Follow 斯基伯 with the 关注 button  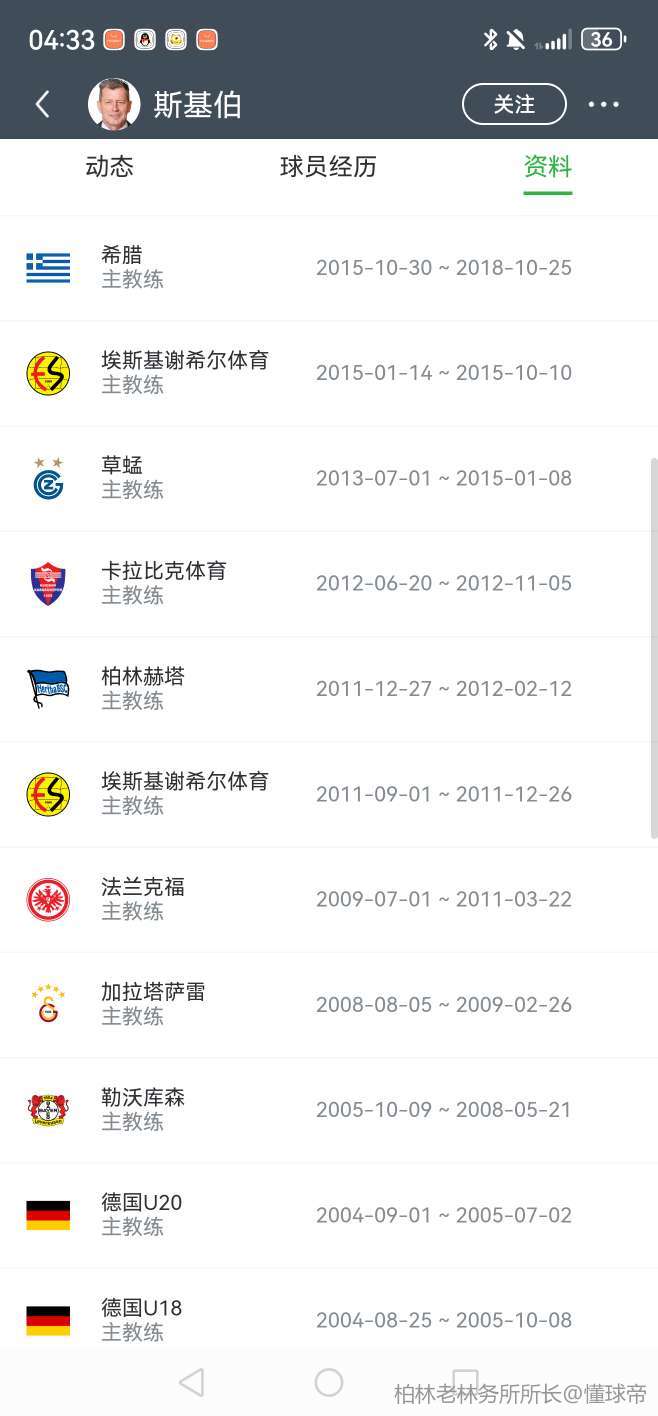click(514, 104)
